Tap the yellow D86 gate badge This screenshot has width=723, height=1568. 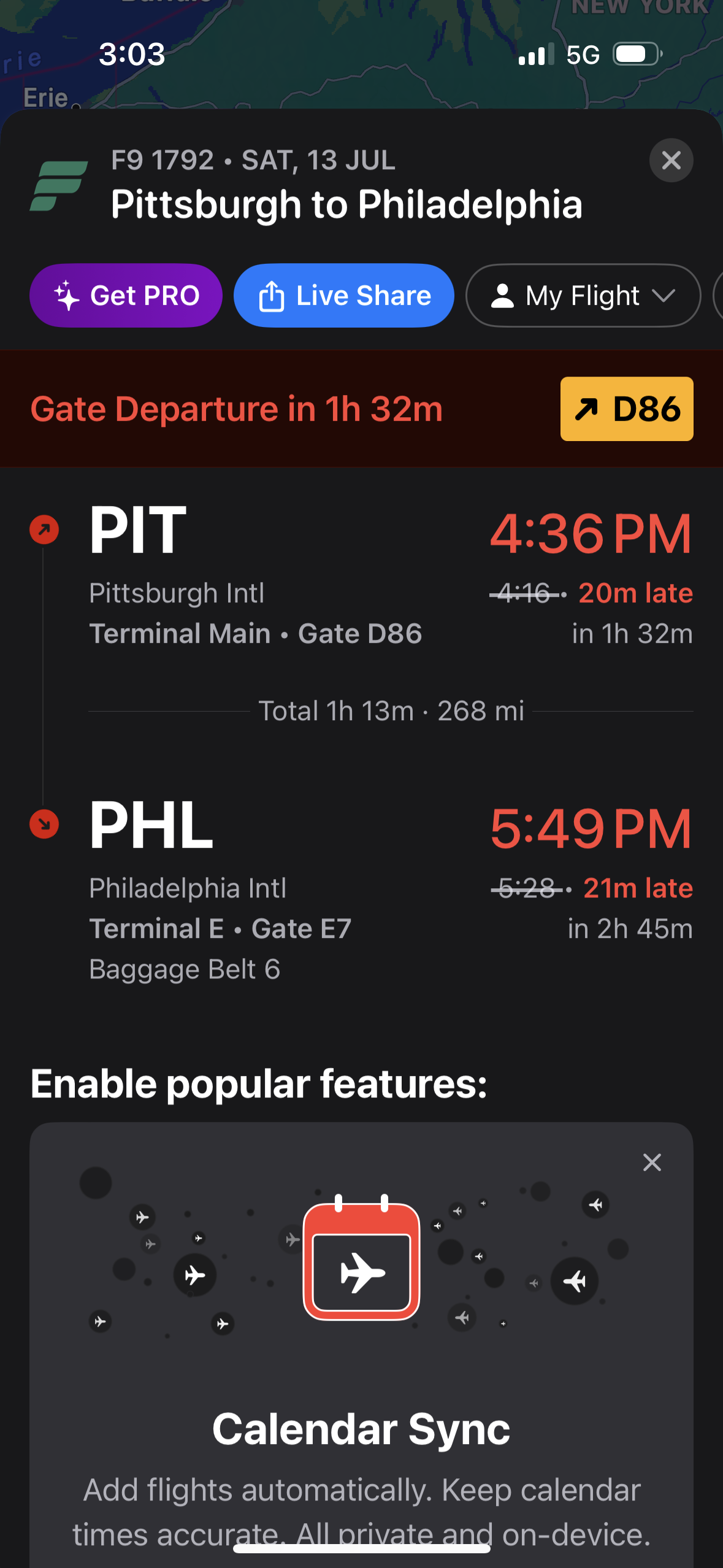tap(626, 409)
